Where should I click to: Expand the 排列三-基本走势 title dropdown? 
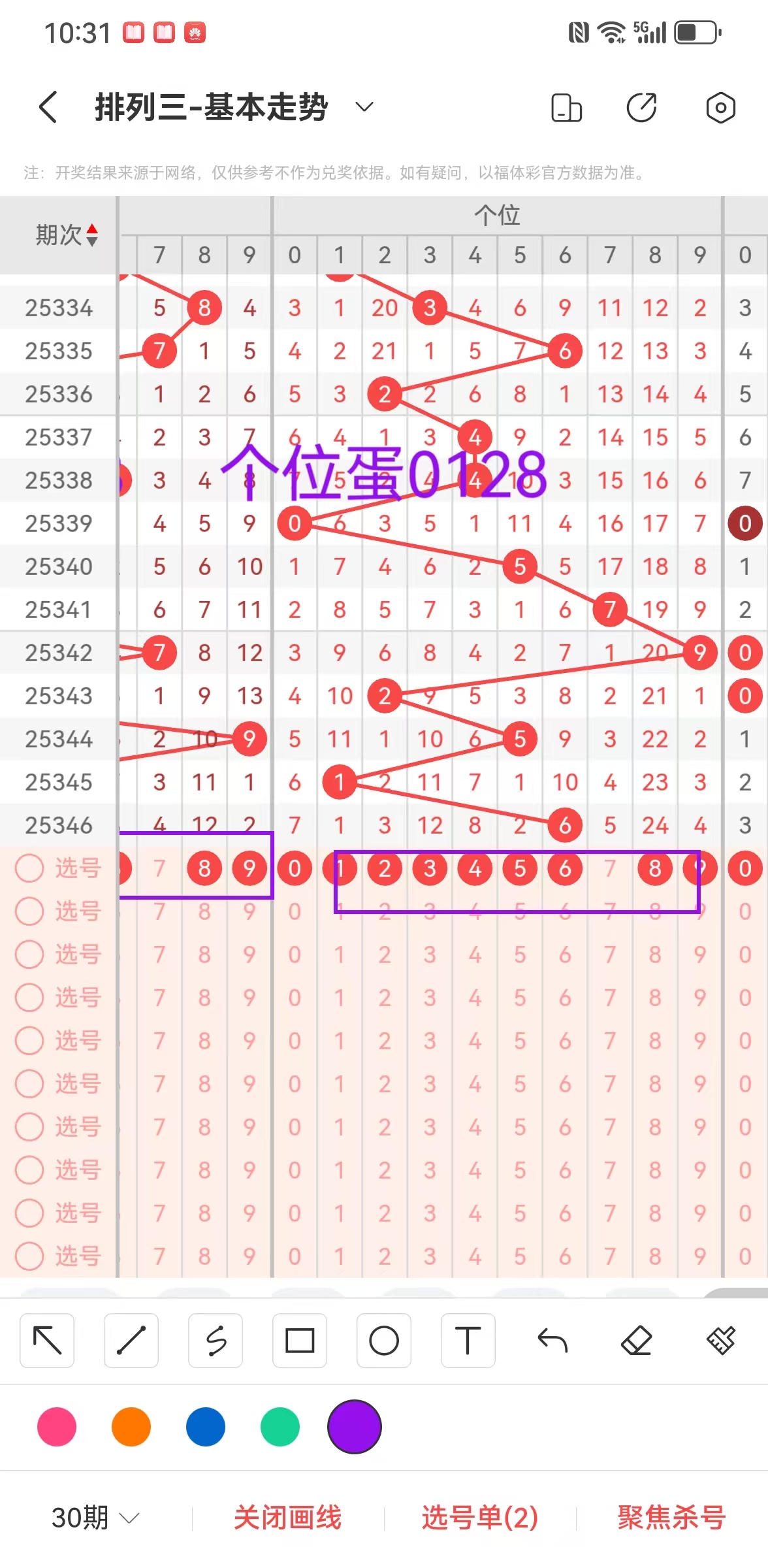[364, 106]
